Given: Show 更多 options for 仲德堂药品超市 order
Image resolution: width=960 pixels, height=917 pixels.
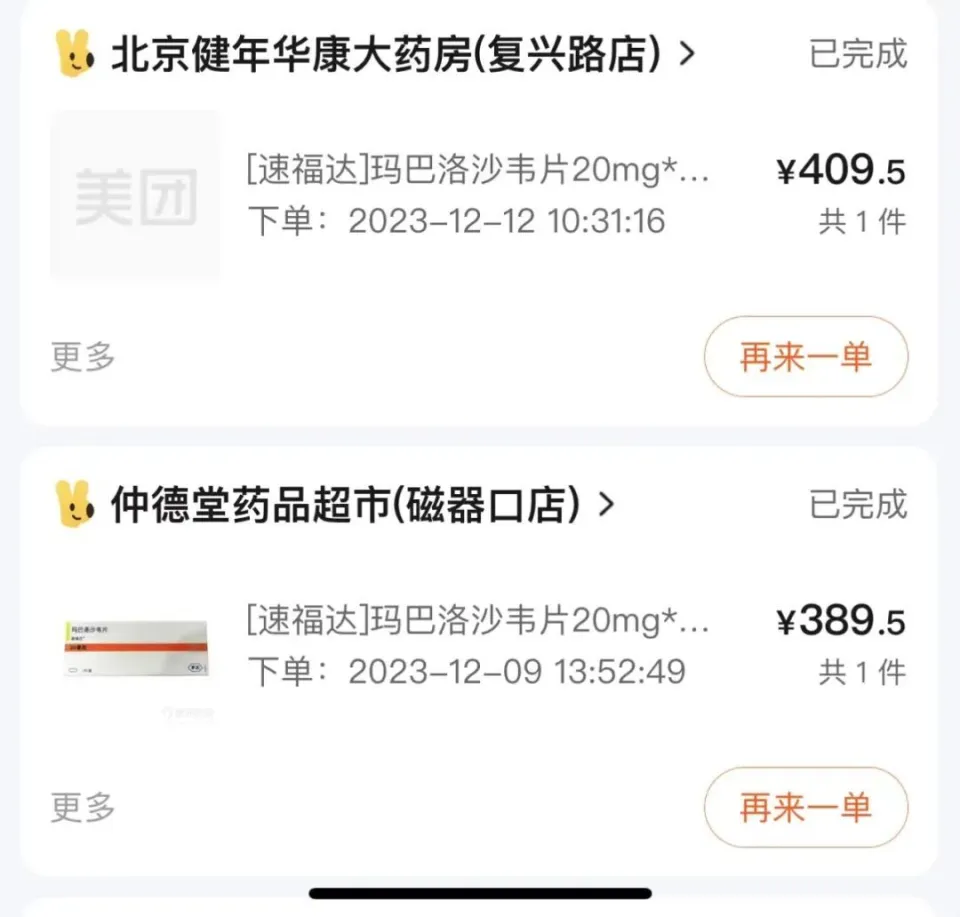Looking at the screenshot, I should point(83,807).
